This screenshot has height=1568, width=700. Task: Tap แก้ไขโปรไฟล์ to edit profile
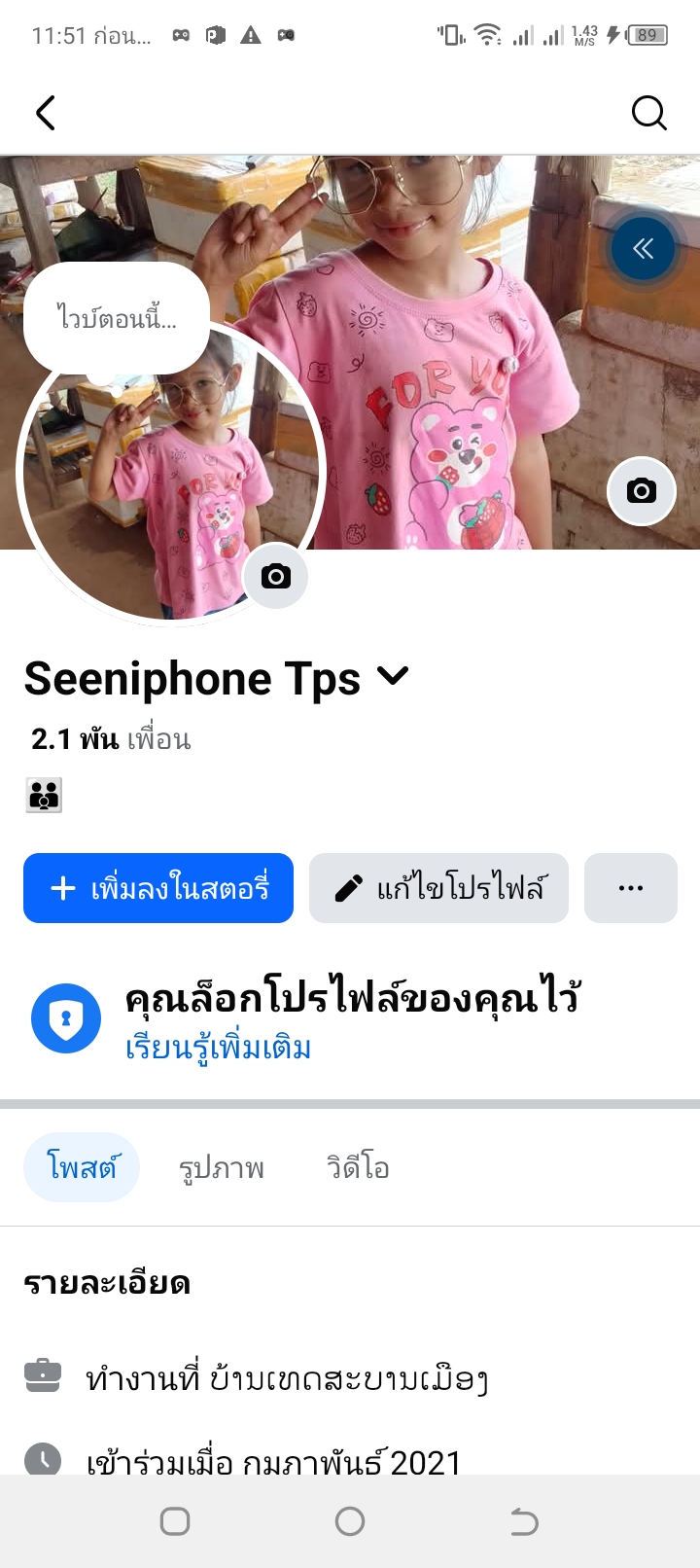(438, 888)
